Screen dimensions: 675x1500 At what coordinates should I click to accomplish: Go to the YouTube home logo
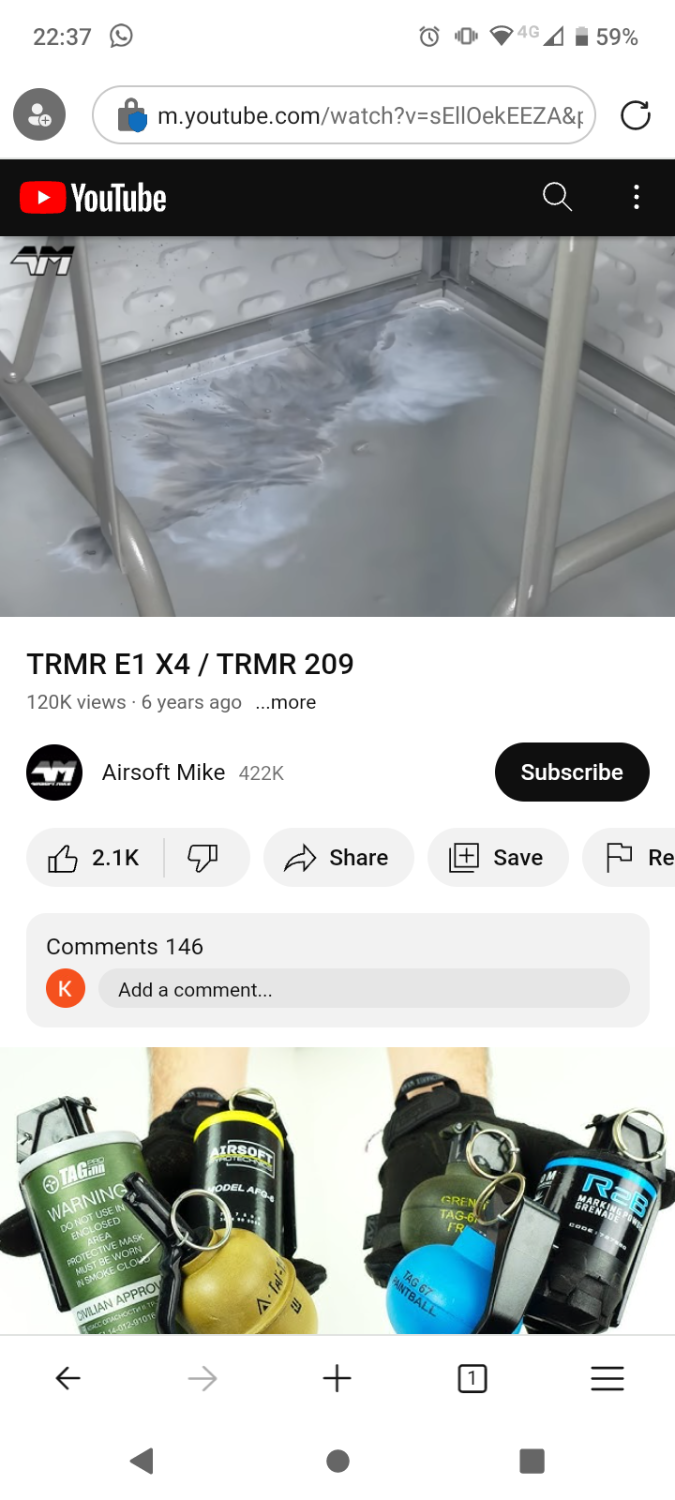94,198
